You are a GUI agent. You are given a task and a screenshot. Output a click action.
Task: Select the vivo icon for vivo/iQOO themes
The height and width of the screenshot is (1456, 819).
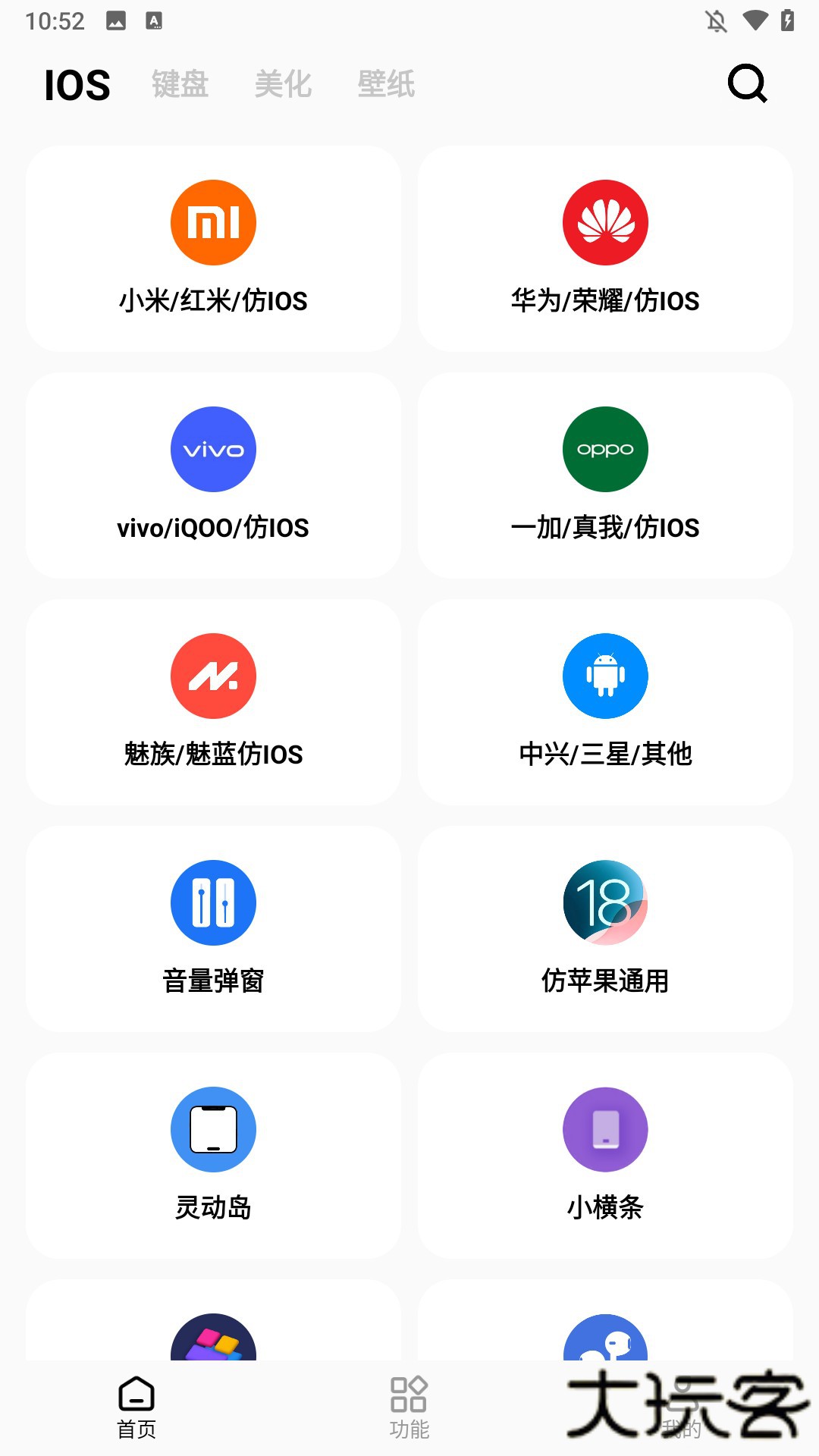tap(213, 449)
